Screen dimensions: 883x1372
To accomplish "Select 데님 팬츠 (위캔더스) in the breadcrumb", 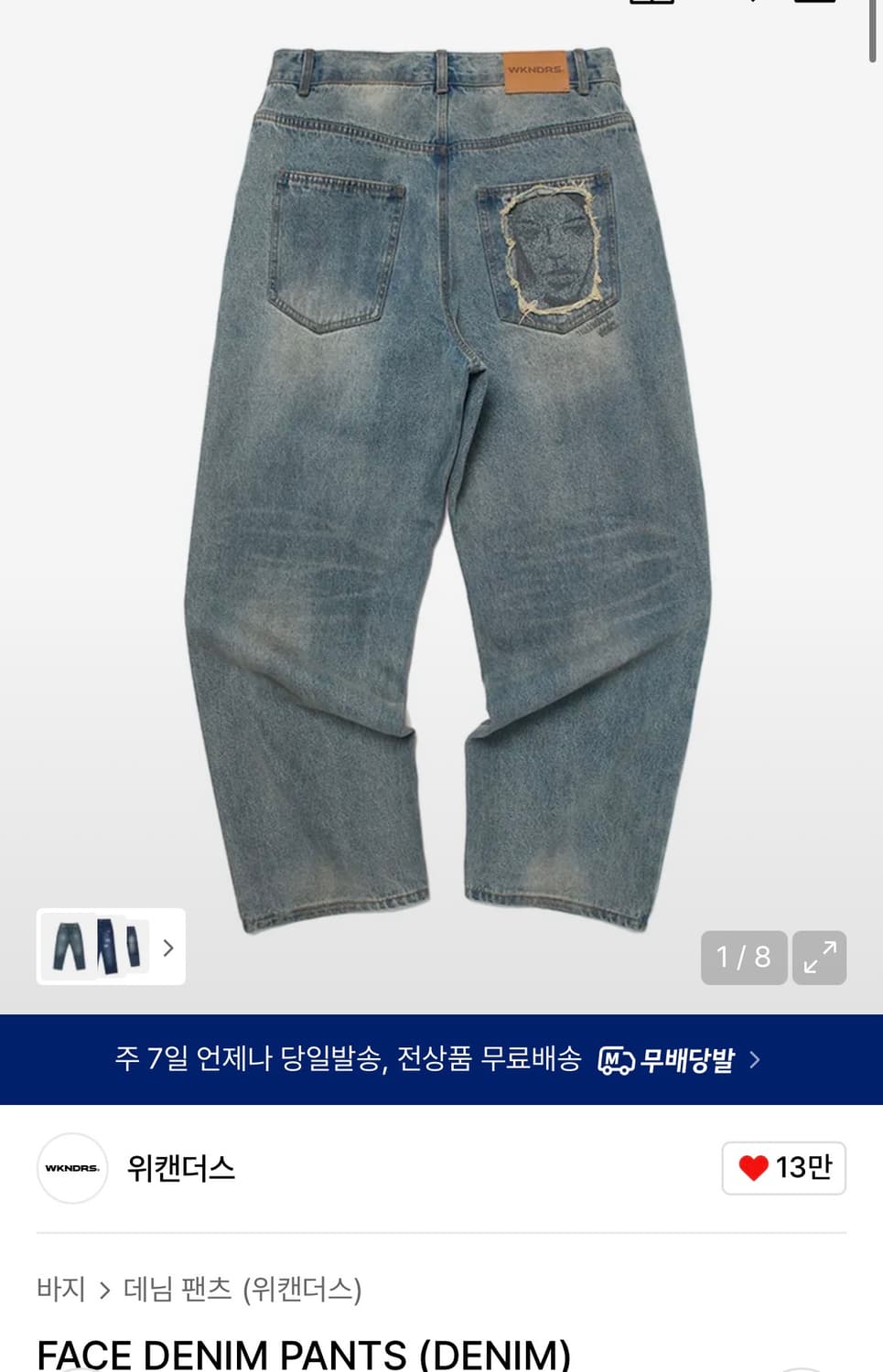I will [242, 1288].
